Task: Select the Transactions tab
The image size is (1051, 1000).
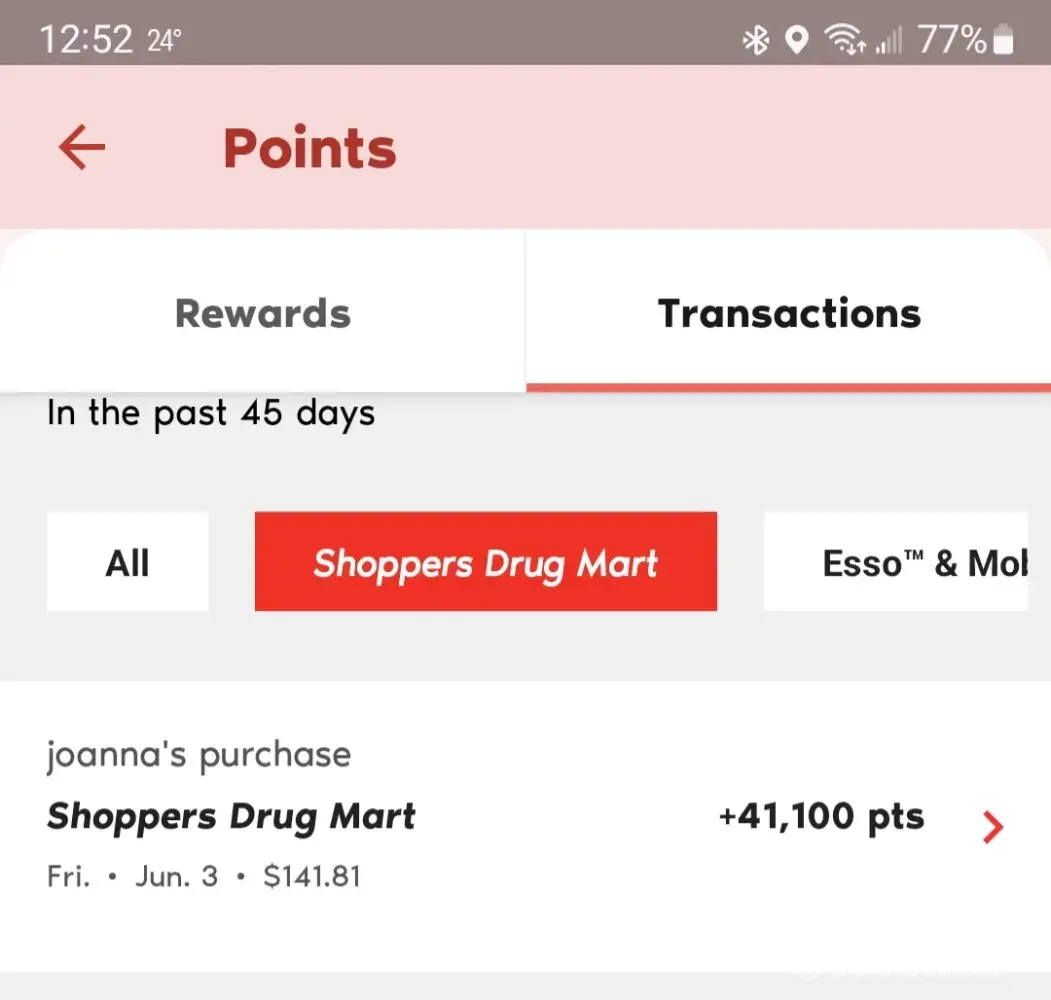Action: [788, 313]
